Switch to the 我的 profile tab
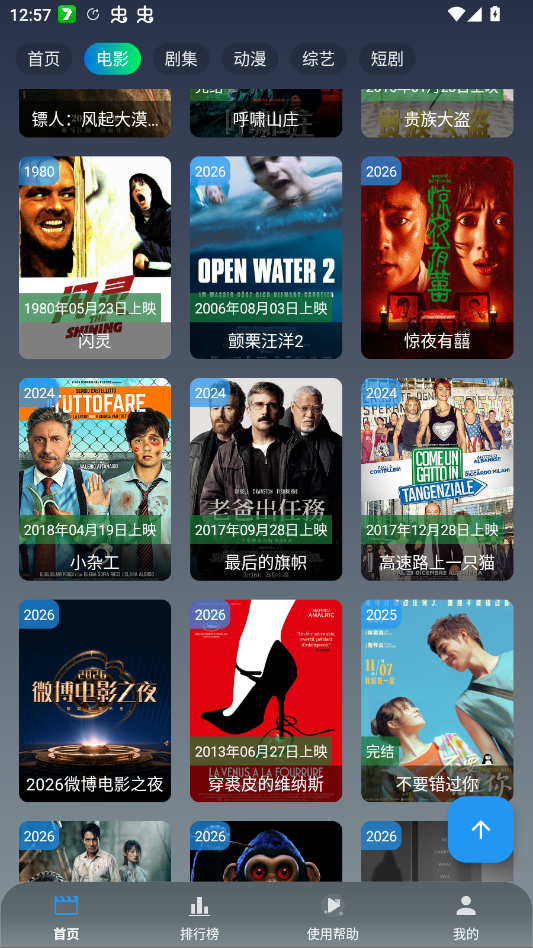This screenshot has height=948, width=533. coord(466,918)
